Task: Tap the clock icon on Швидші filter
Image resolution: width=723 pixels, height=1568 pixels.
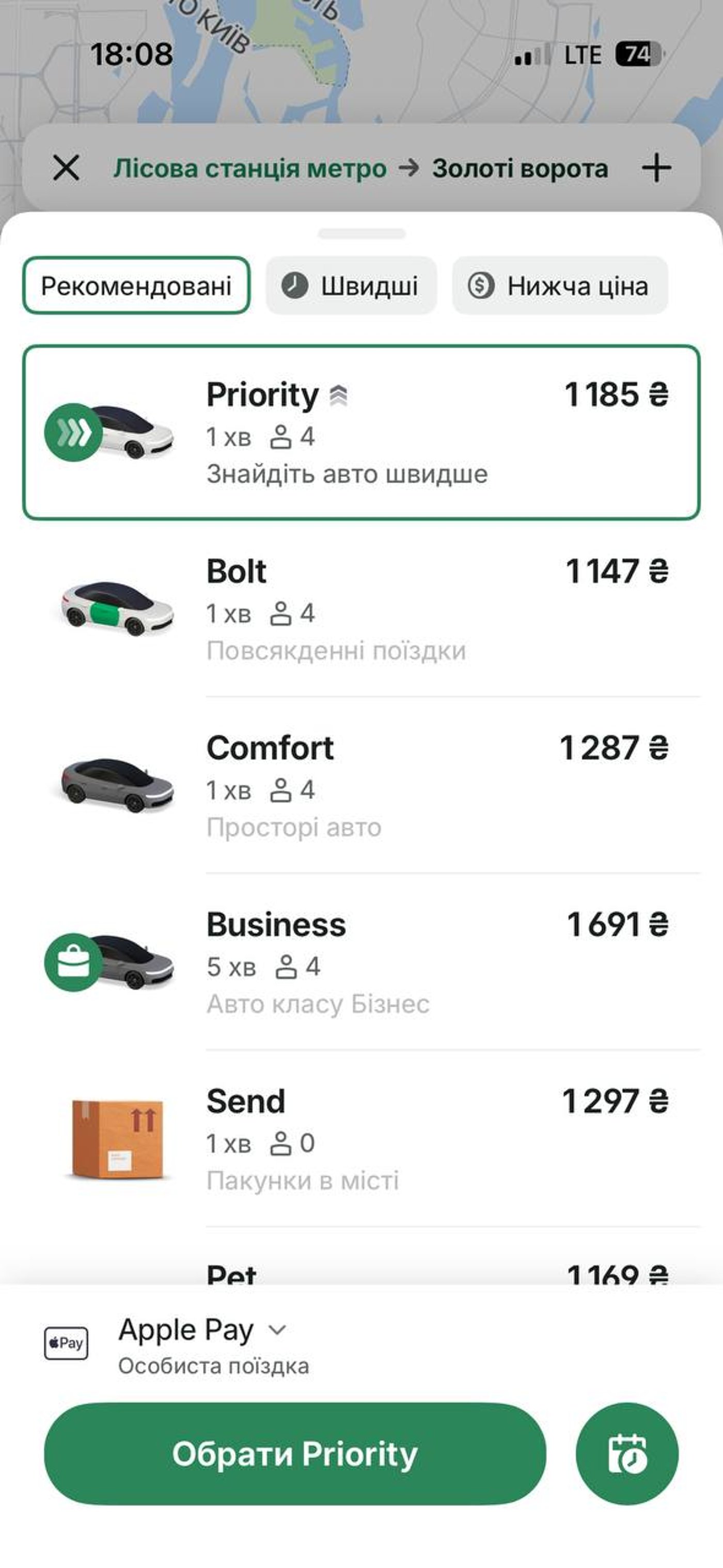Action: click(295, 286)
